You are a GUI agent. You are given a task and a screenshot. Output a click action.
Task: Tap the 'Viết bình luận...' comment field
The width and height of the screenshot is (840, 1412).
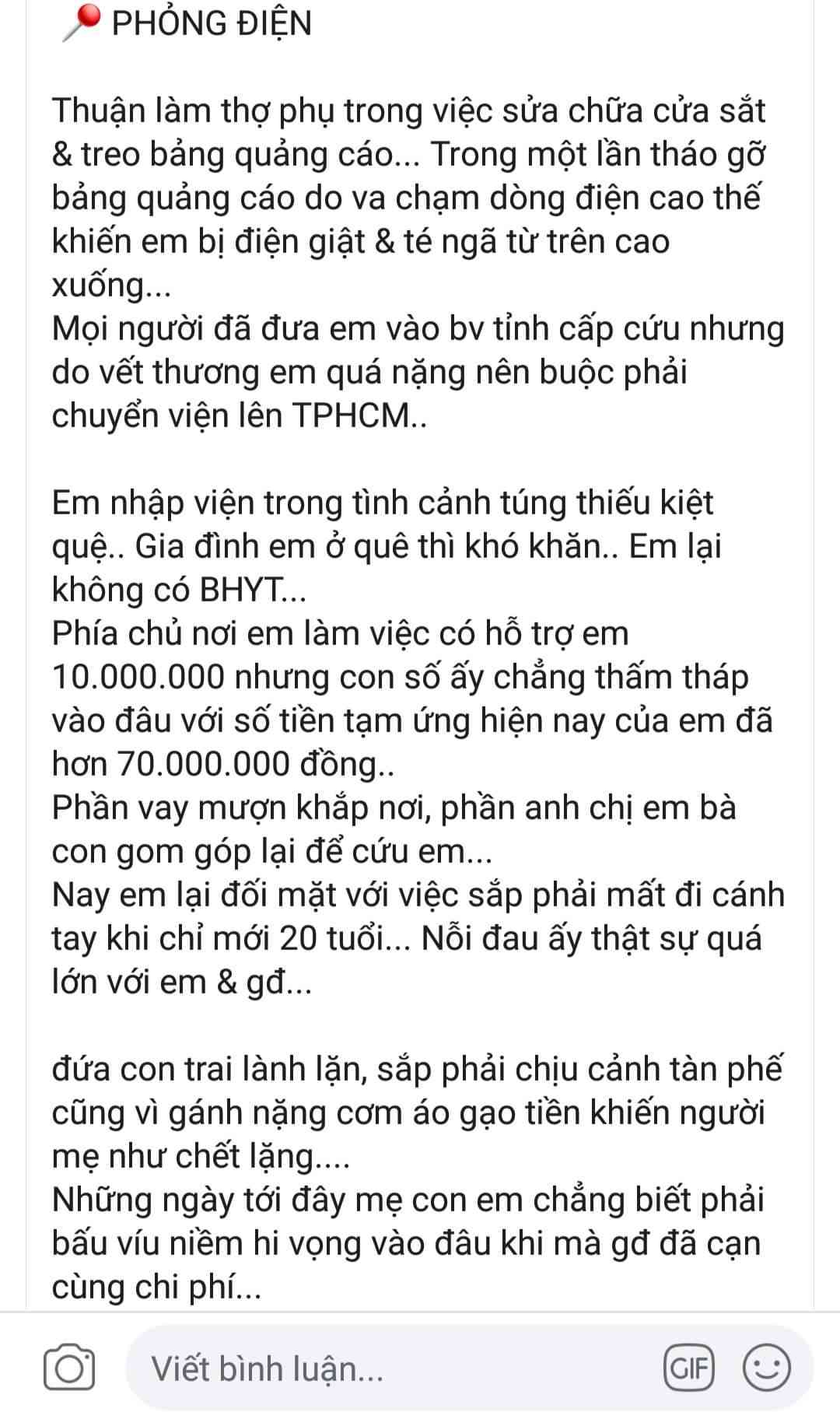click(389, 1368)
